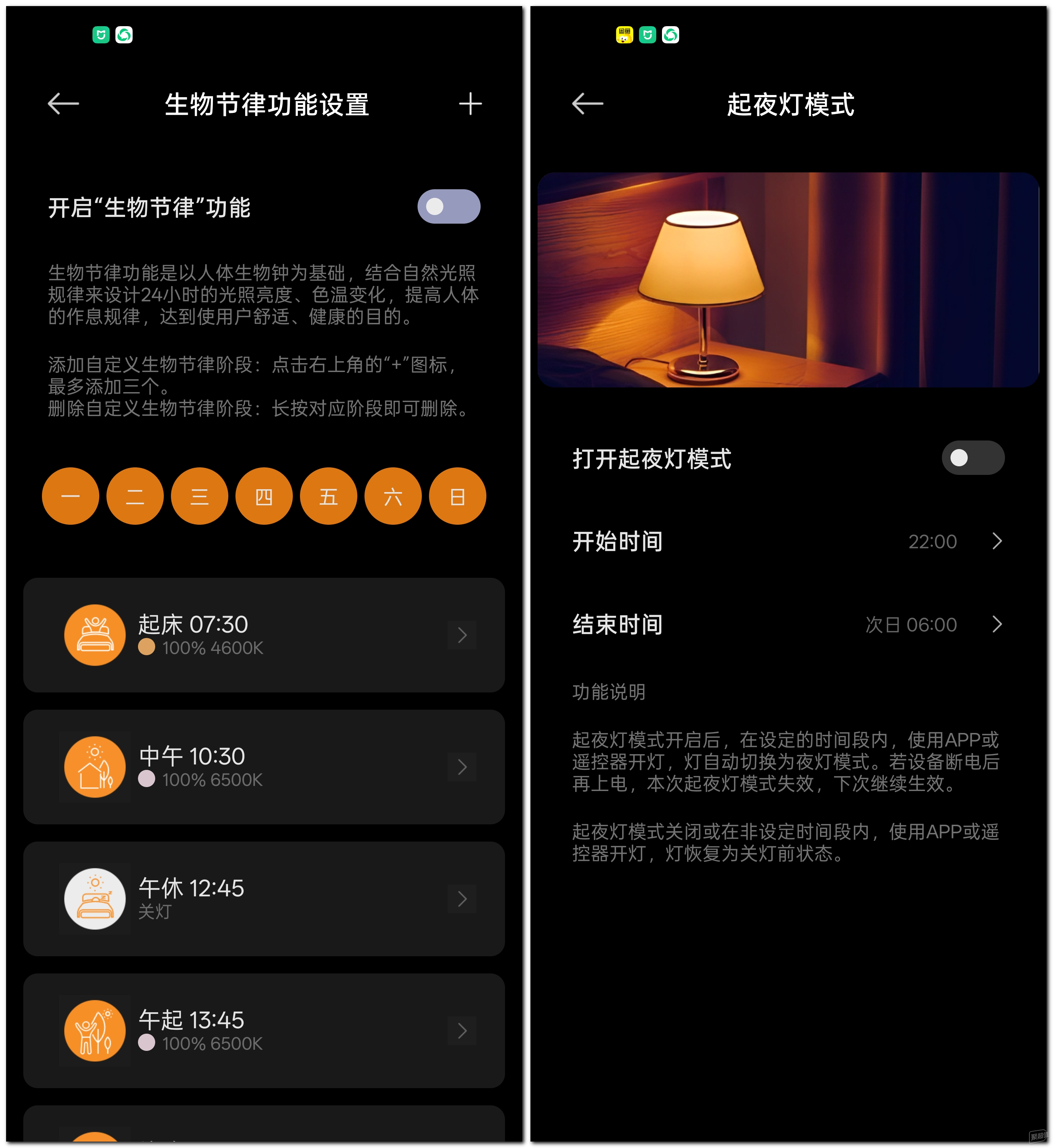The width and height of the screenshot is (1053, 1148).
Task: Select the 日 weekday circle
Action: click(457, 496)
